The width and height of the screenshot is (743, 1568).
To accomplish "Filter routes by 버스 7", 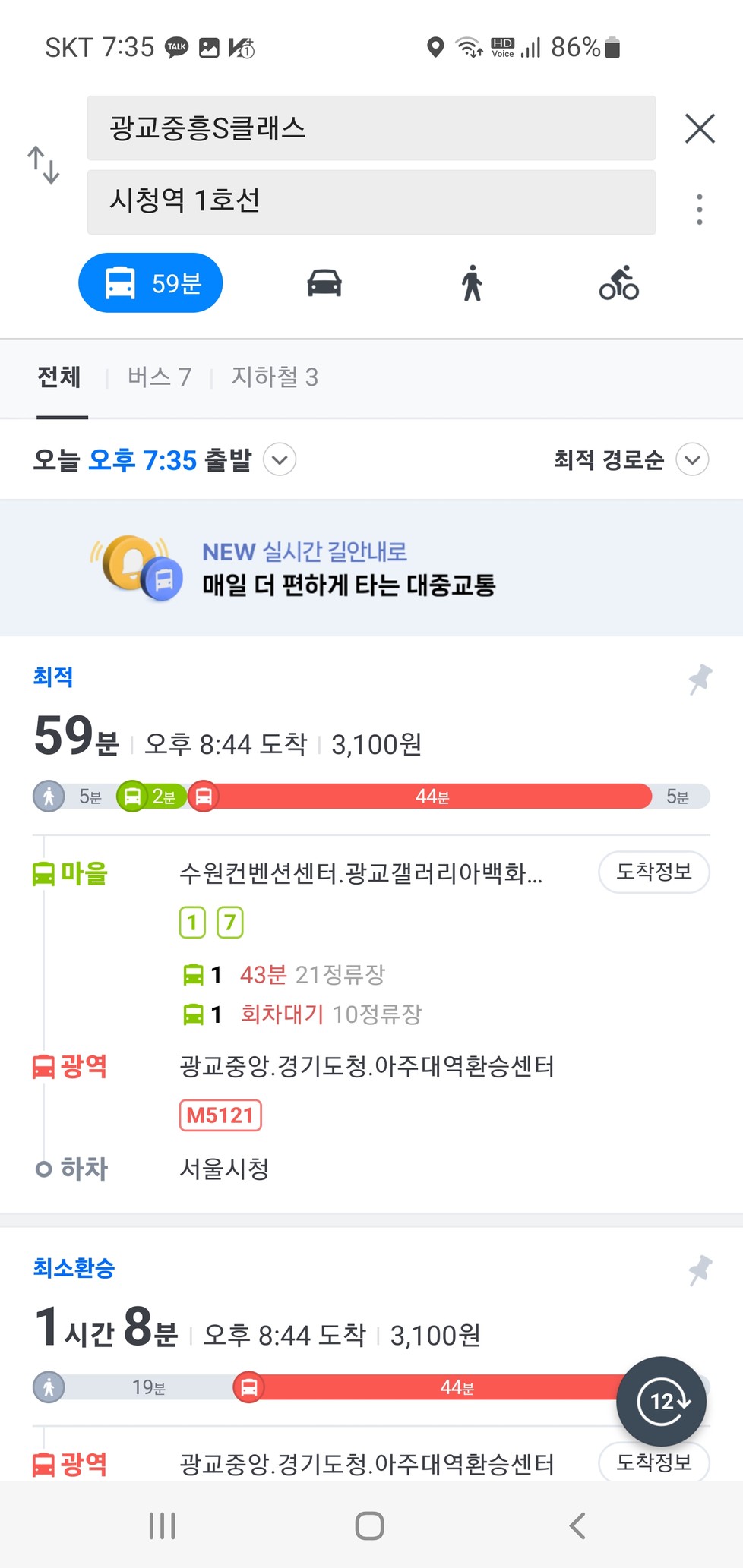I will (x=160, y=377).
